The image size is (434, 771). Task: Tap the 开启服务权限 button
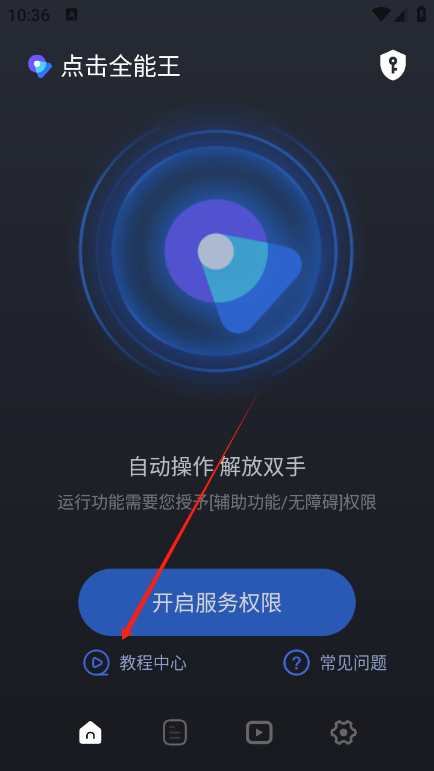click(217, 602)
